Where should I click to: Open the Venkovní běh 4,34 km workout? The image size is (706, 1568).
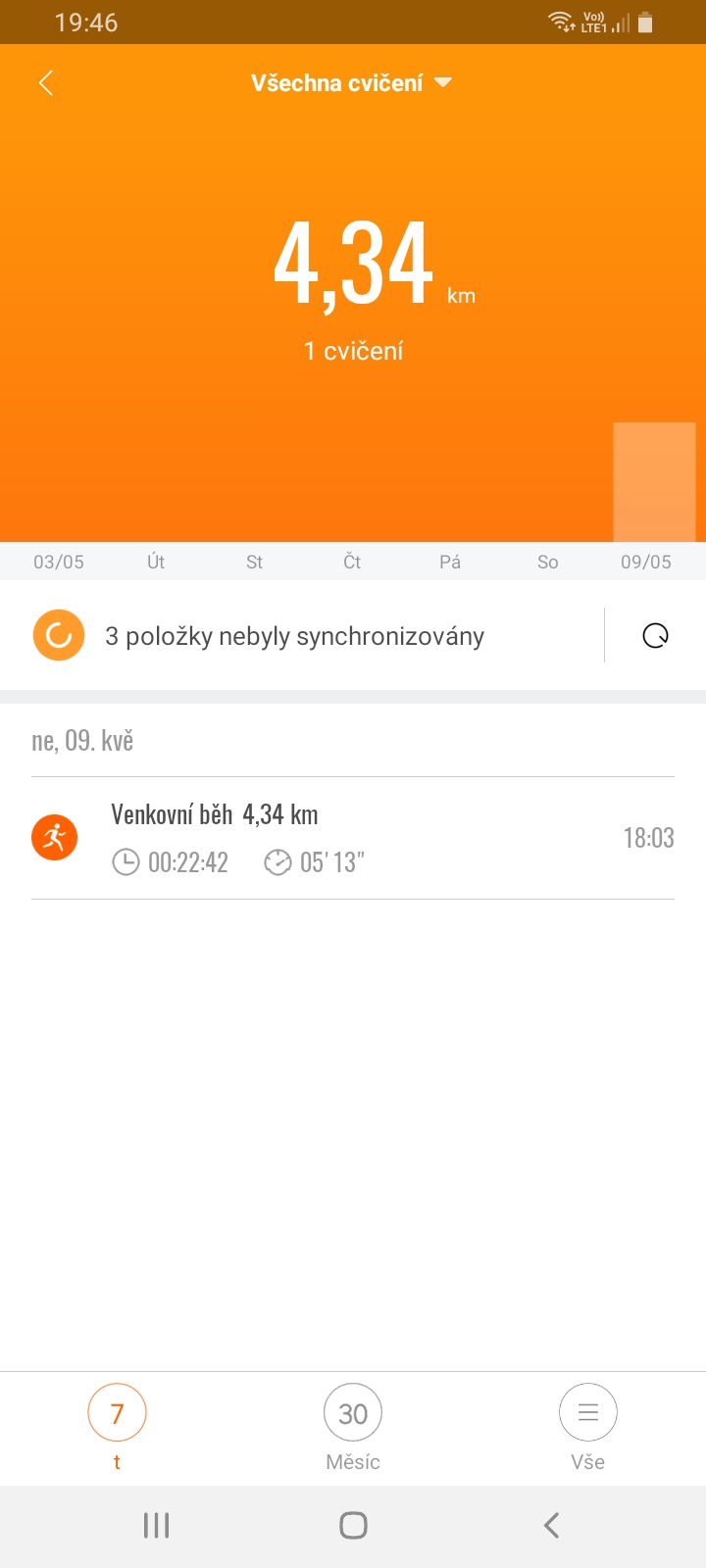coord(353,838)
